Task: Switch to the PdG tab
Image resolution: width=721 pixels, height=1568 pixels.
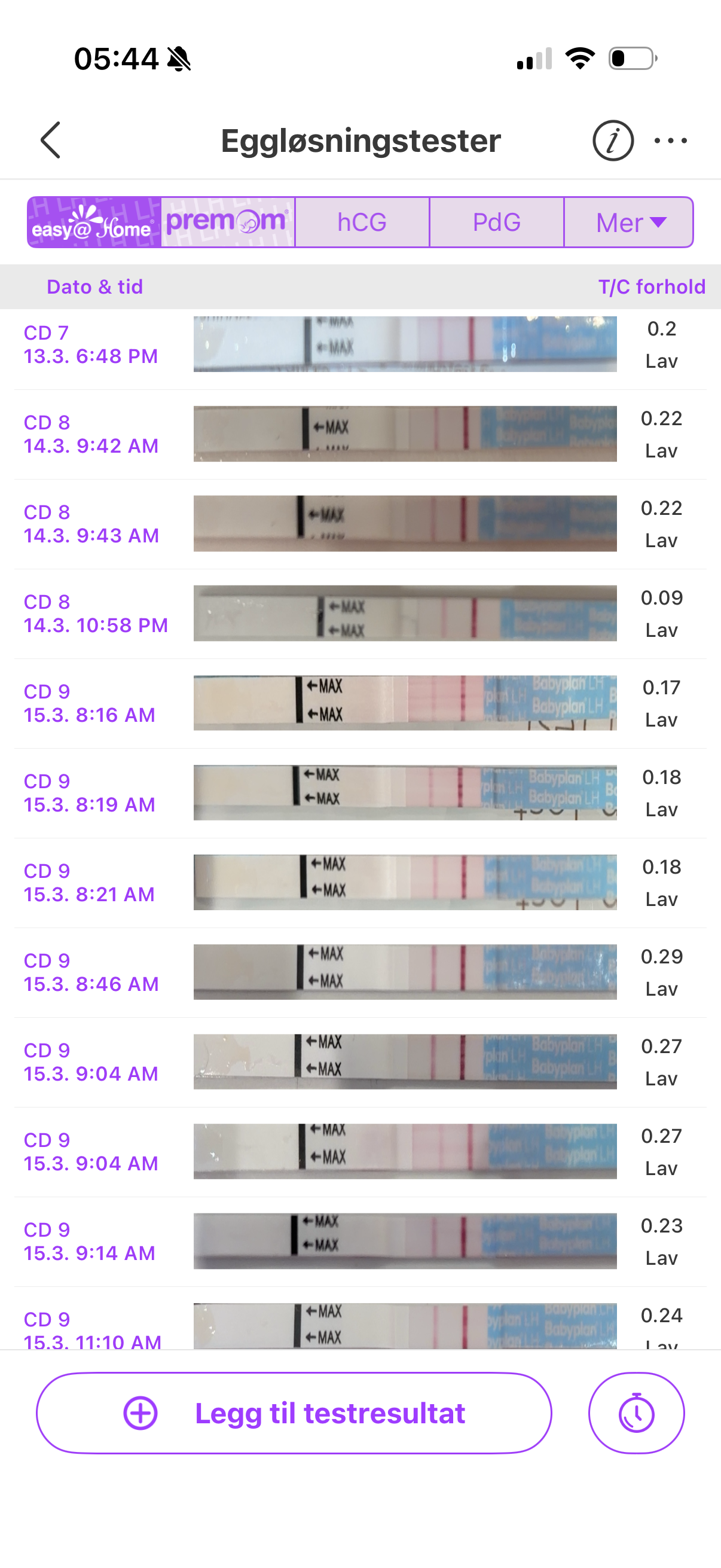Action: pos(496,222)
